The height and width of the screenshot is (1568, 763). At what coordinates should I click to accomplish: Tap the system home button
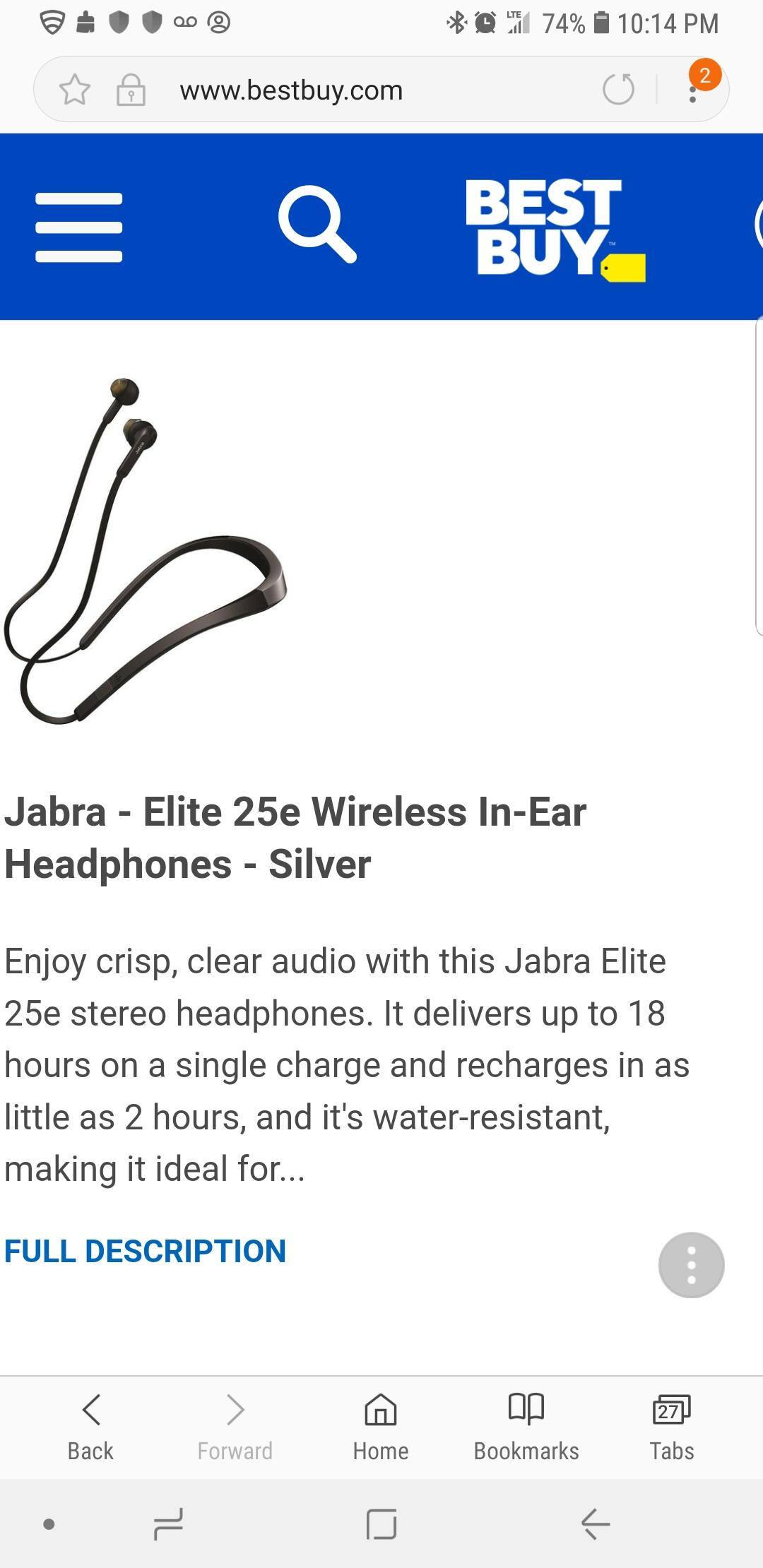(381, 1524)
